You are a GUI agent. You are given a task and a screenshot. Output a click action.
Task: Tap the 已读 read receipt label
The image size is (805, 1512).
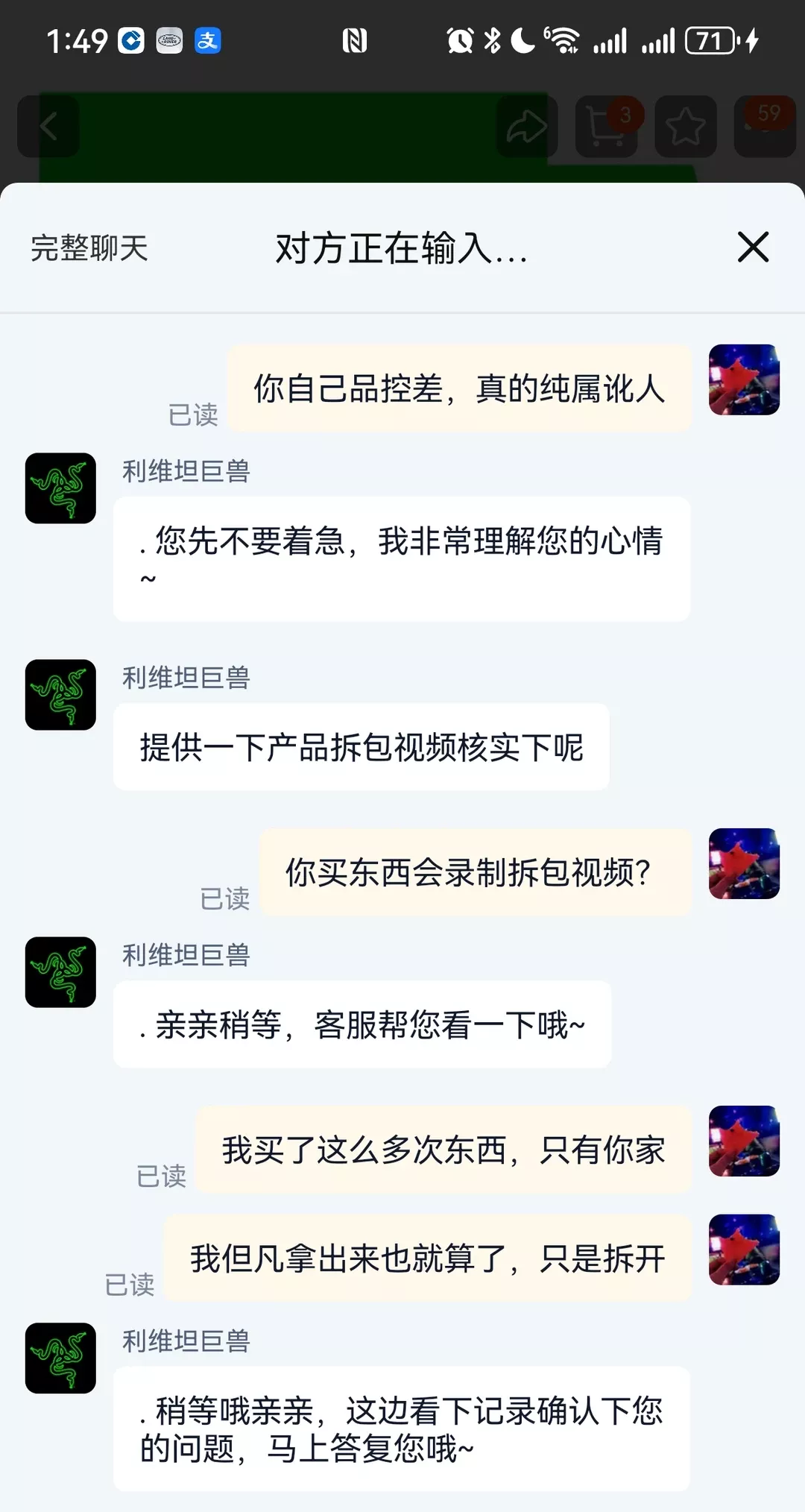point(192,415)
